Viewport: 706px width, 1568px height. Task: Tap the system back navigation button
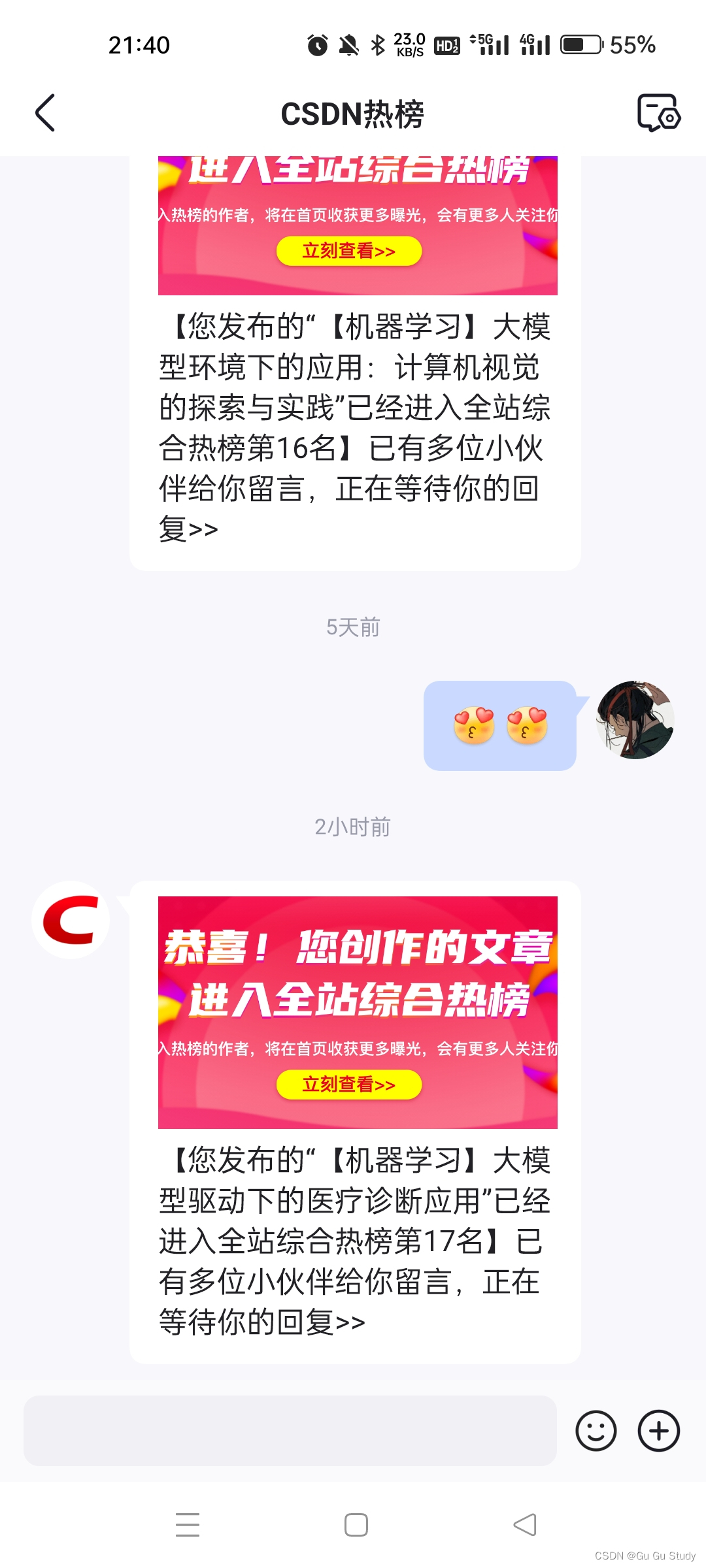[x=524, y=1525]
